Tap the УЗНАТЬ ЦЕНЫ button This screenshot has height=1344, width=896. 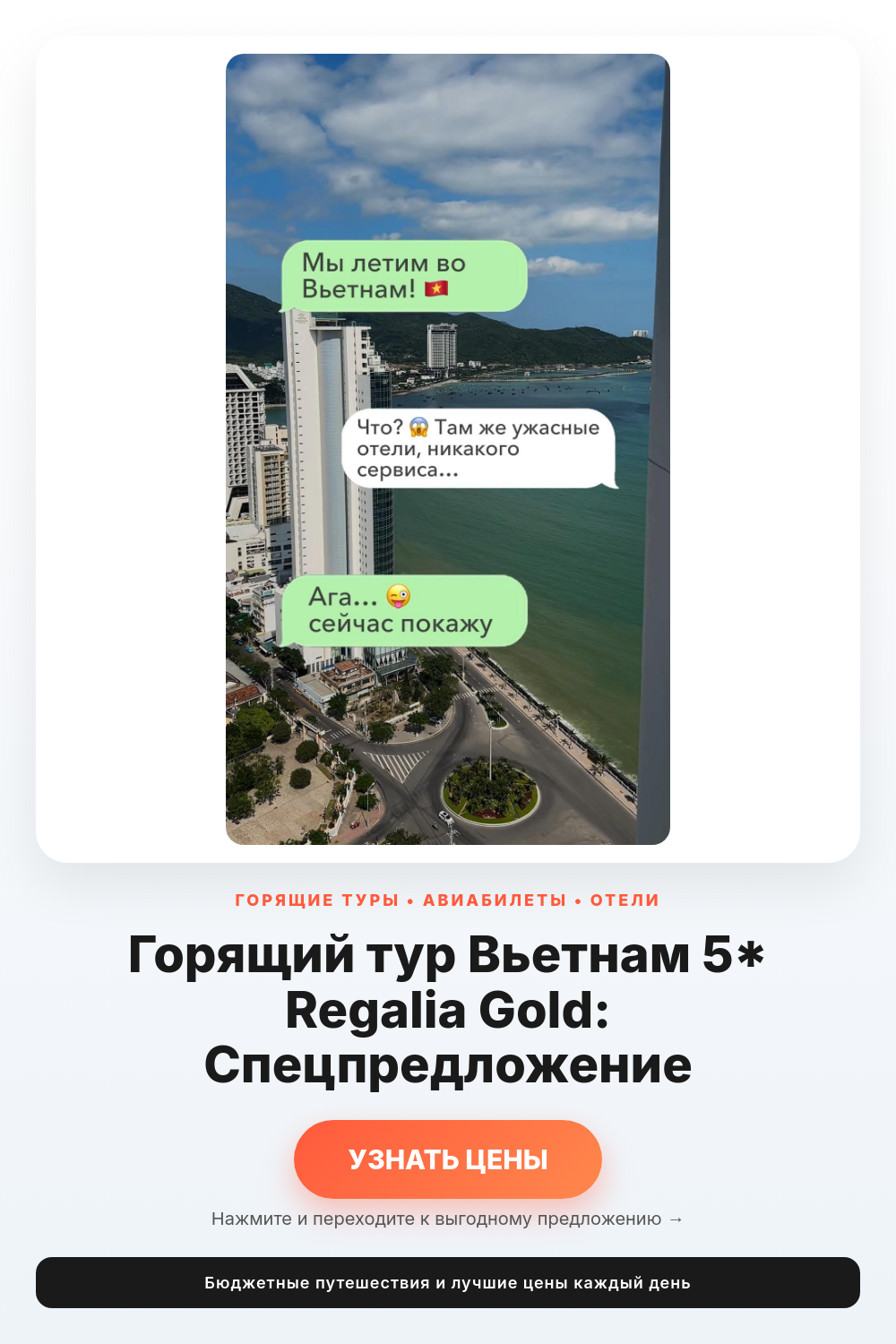448,1159
